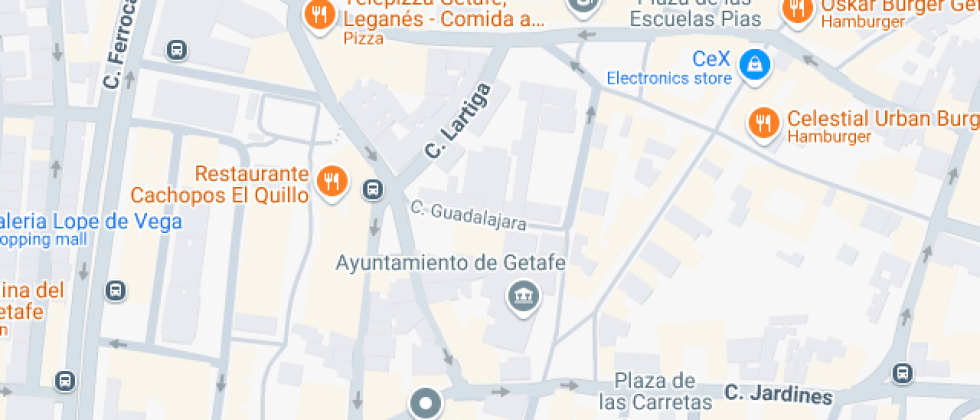Open the Celestial Urban Burger pin
This screenshot has height=420, width=980.
[x=764, y=123]
